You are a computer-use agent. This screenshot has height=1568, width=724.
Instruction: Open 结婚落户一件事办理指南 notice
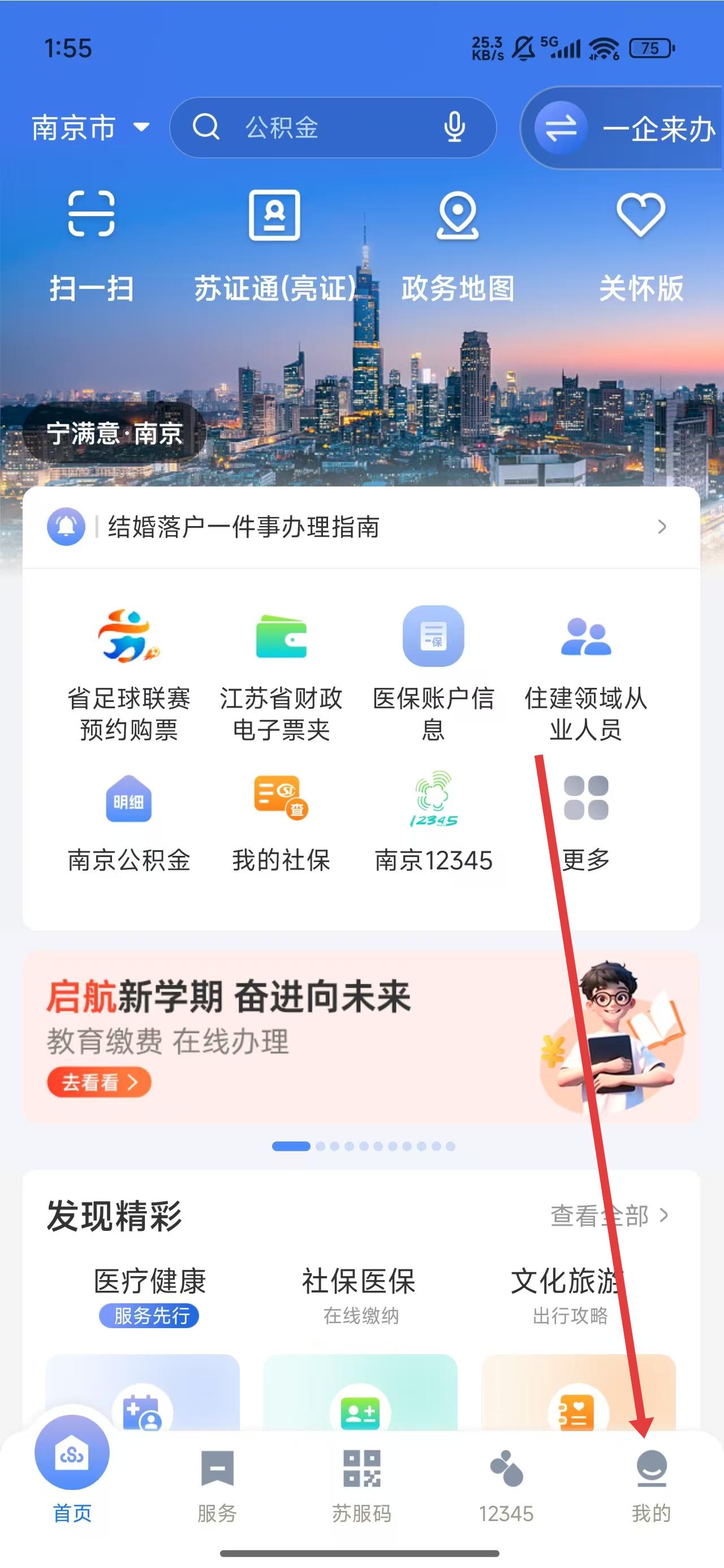359,527
